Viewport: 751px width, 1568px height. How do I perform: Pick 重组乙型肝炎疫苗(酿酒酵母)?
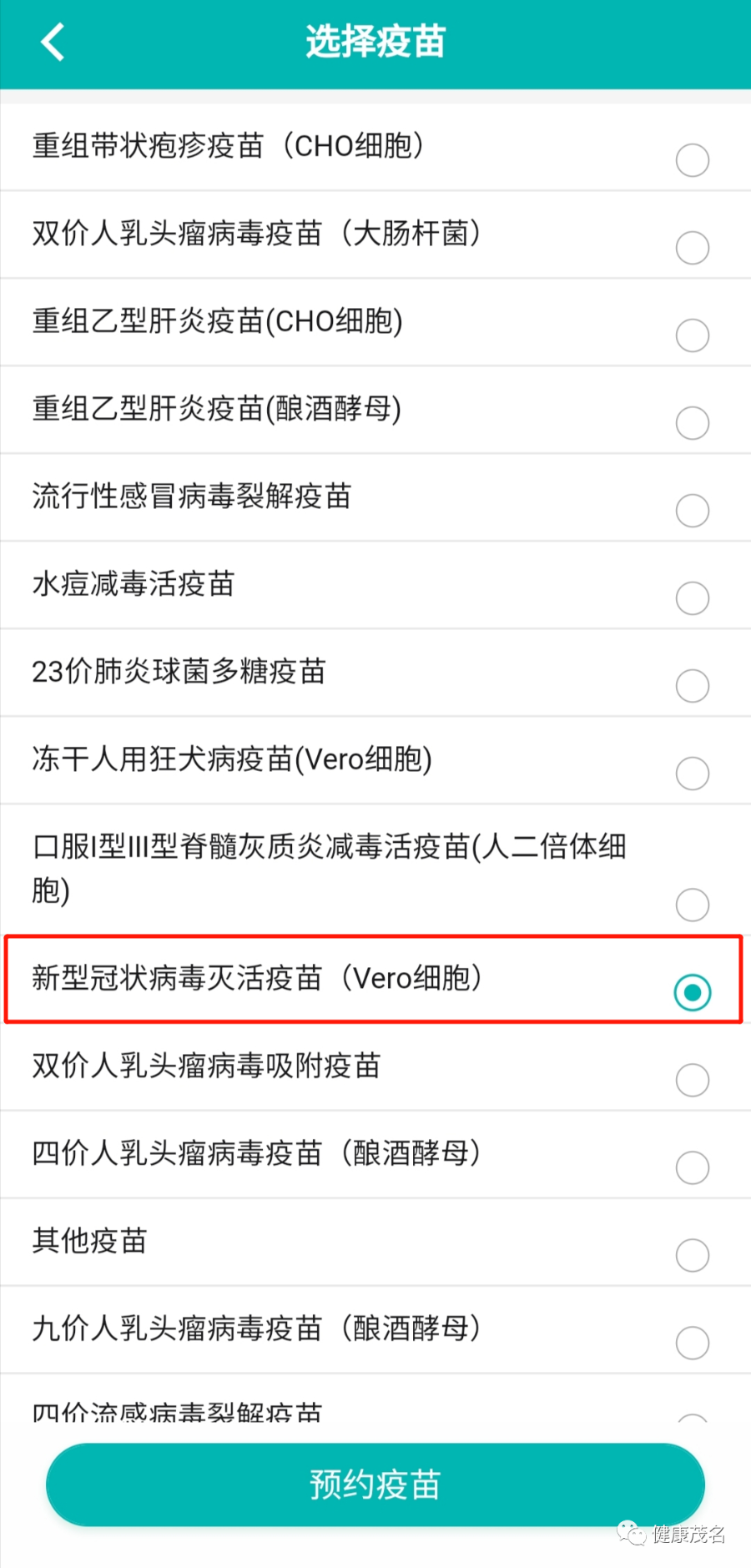click(692, 423)
